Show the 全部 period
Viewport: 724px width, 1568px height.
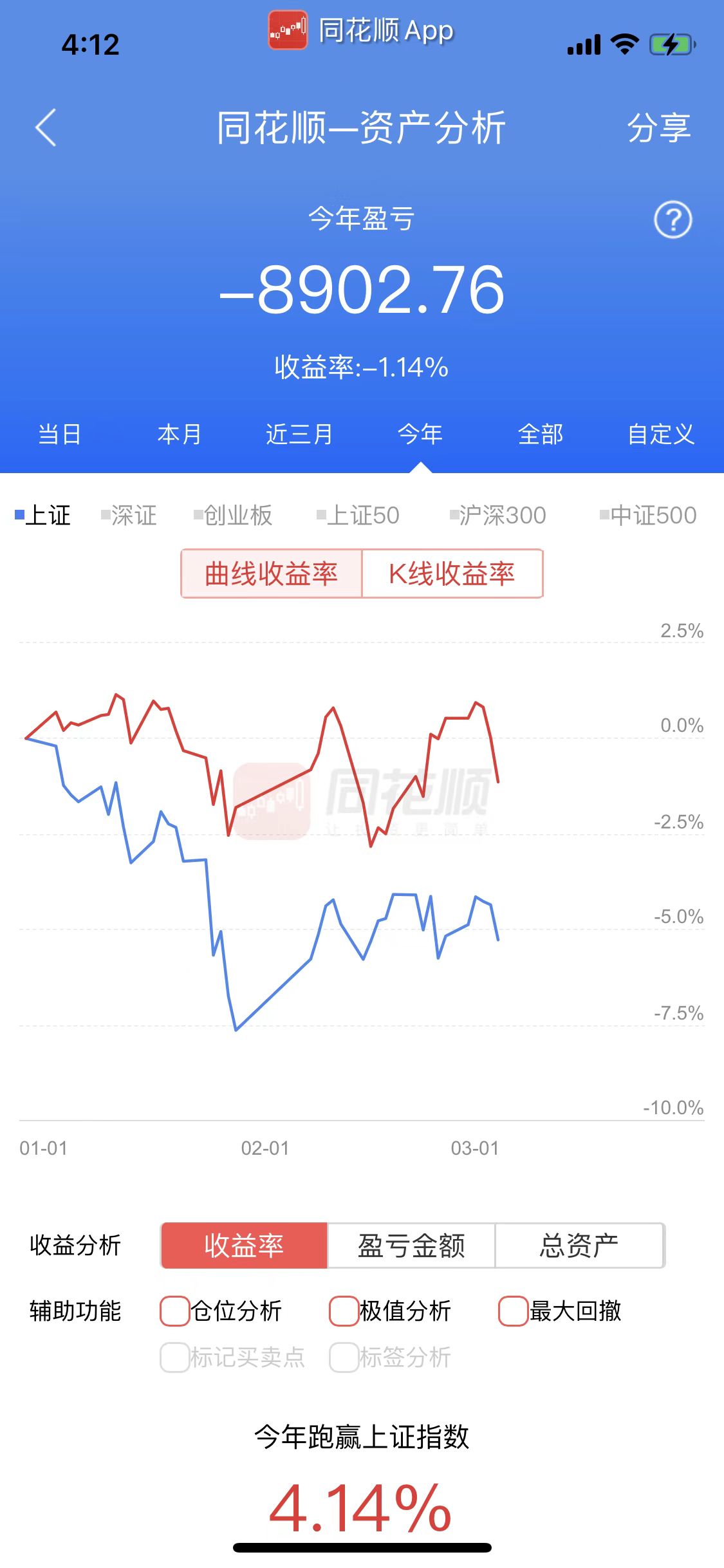tap(541, 434)
